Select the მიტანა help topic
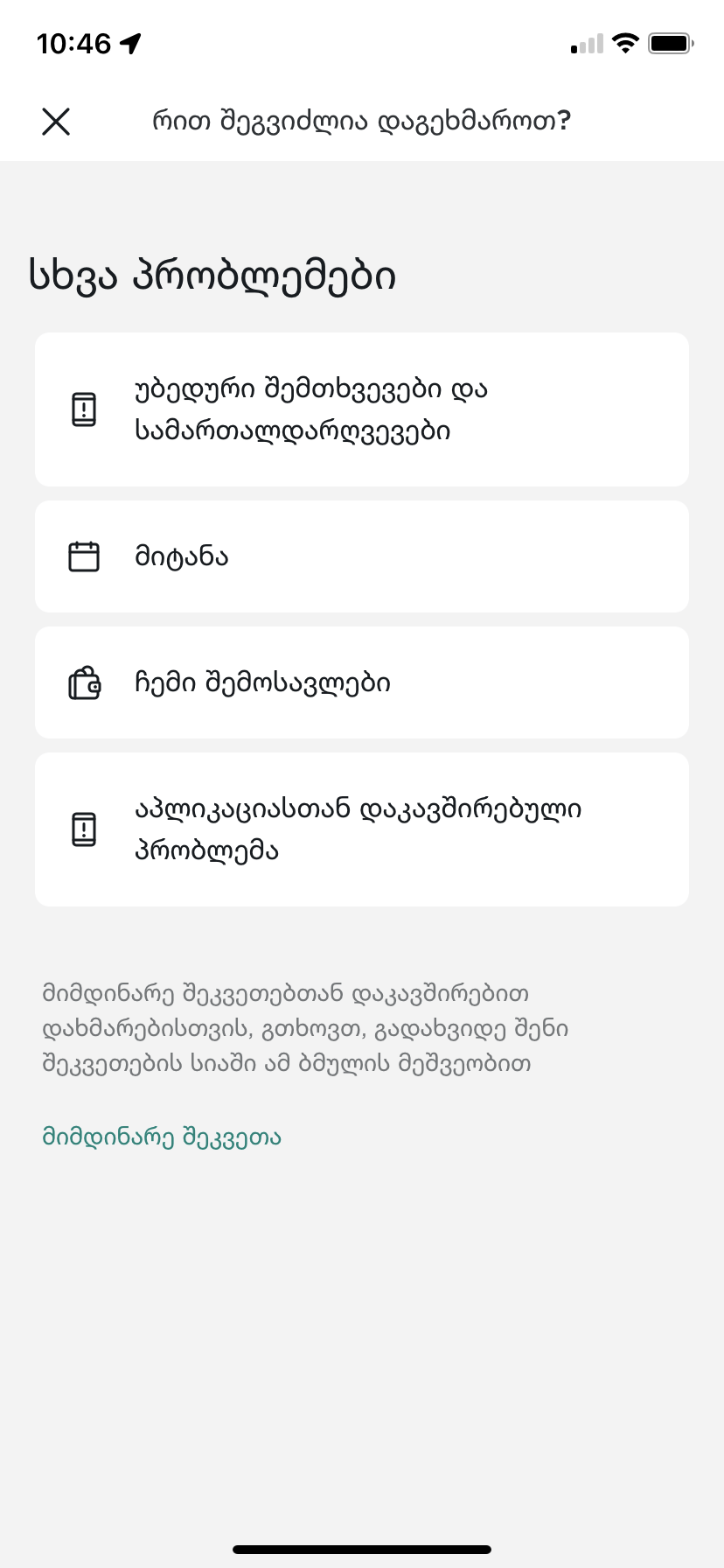This screenshot has height=1568, width=724. 362,556
